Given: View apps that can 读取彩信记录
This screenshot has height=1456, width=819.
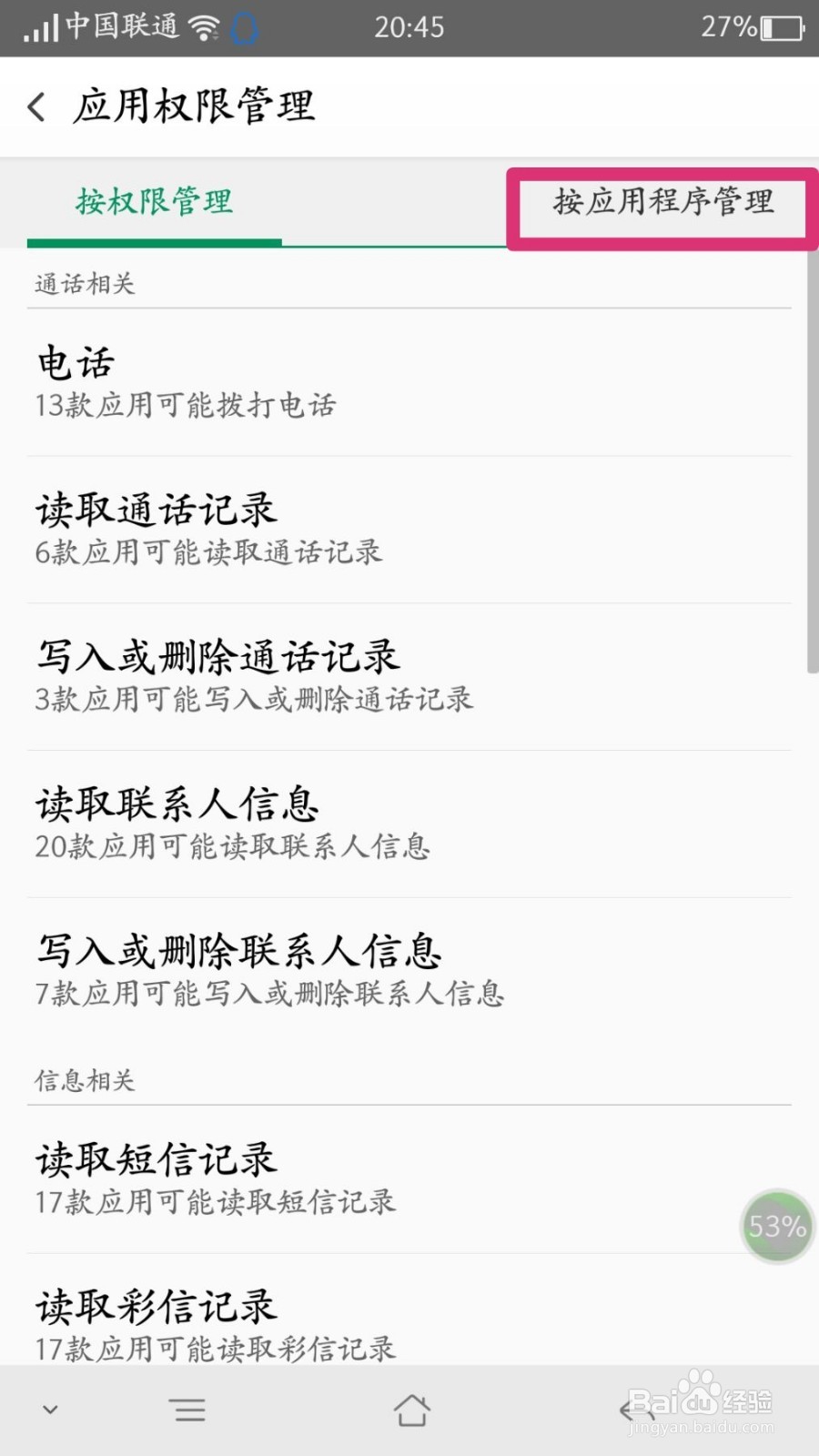Looking at the screenshot, I should pos(409,1325).
